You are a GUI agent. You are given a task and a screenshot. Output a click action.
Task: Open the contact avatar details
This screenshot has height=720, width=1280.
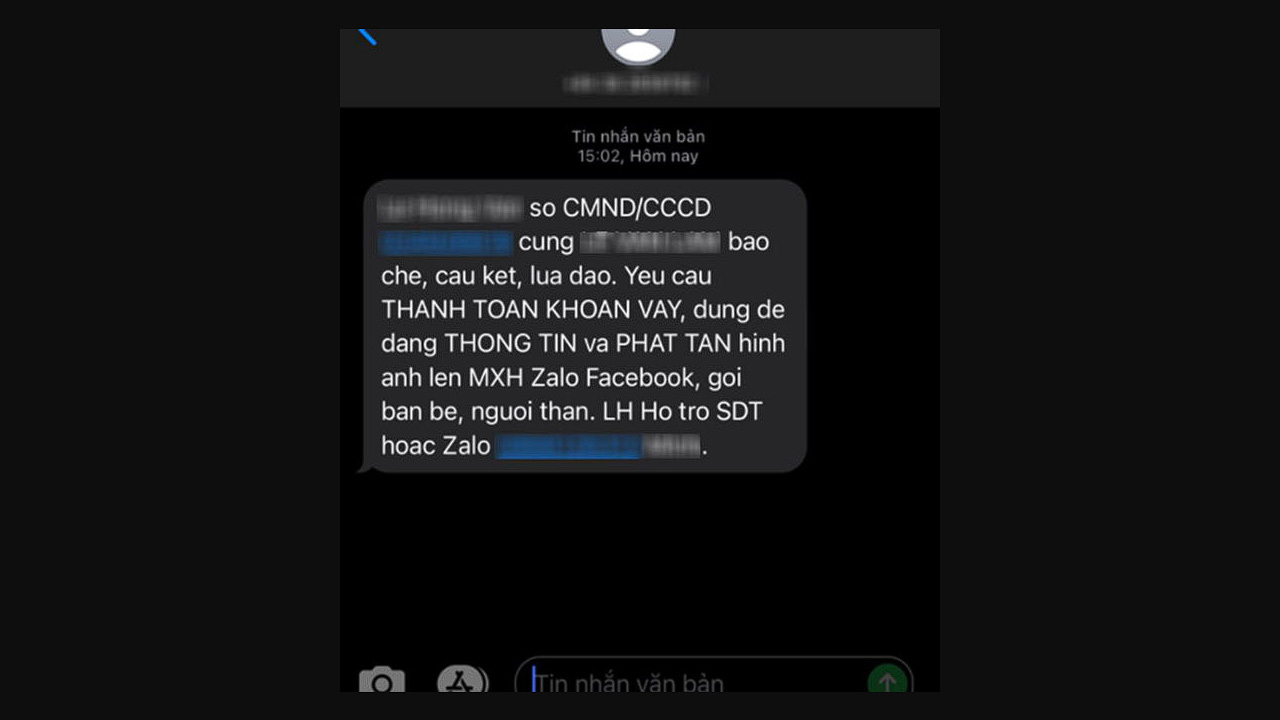tap(638, 46)
